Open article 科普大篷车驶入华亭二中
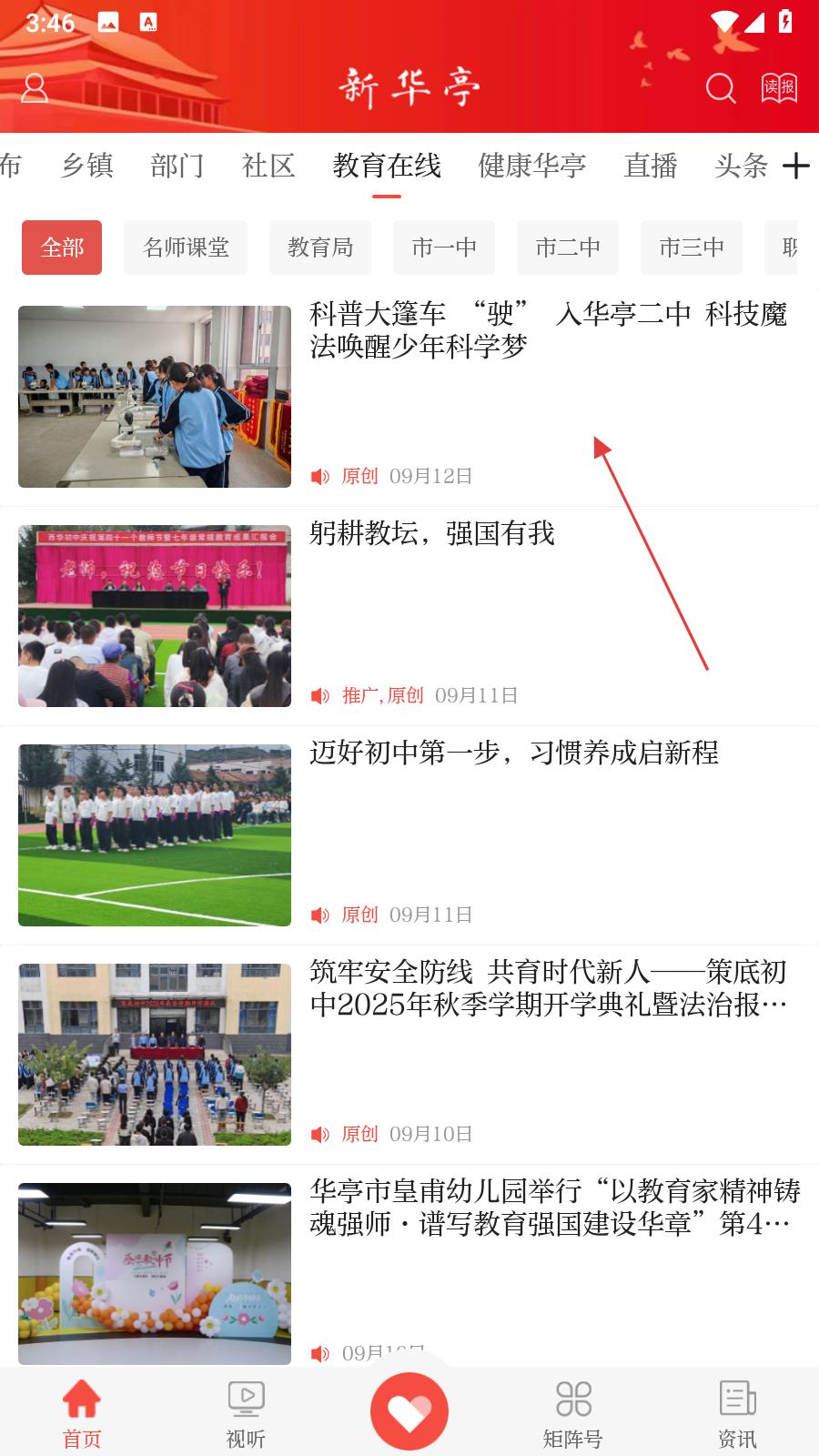This screenshot has width=819, height=1456. (546, 330)
